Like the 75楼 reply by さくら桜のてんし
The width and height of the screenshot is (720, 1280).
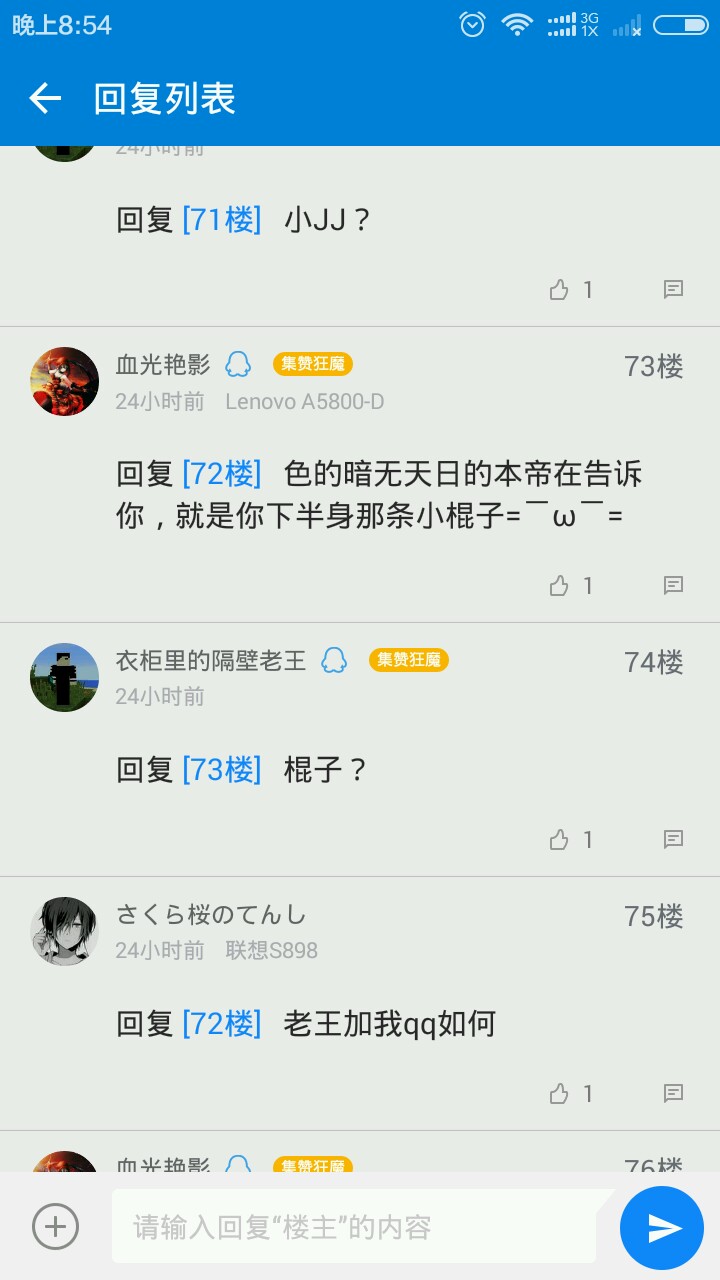[x=559, y=1094]
